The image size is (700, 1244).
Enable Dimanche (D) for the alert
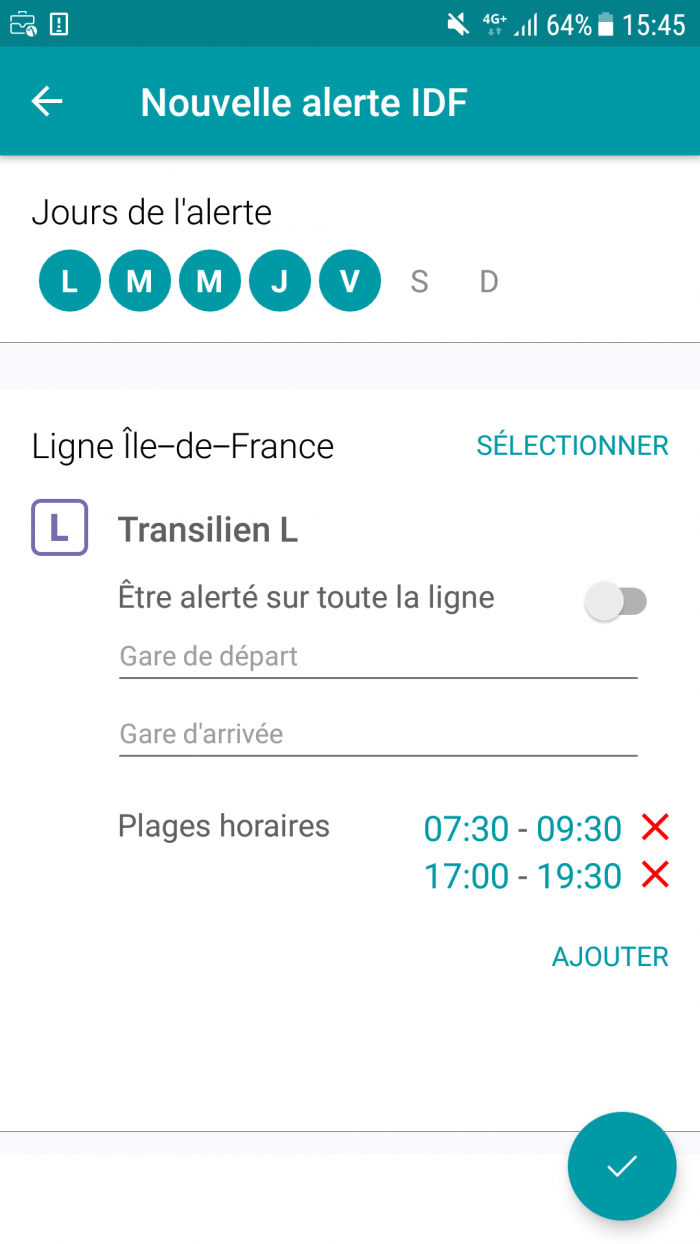click(x=488, y=282)
